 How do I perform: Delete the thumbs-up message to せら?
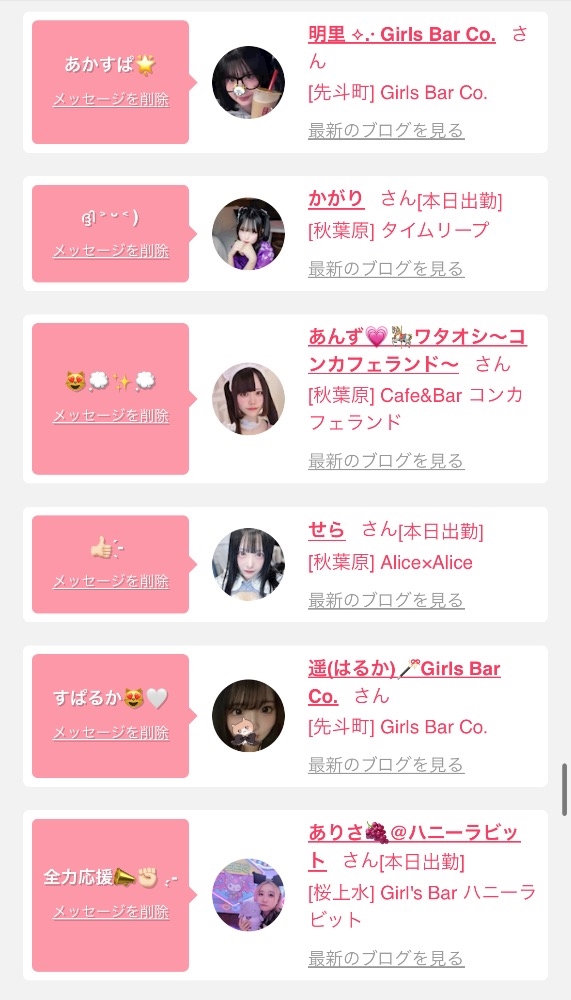coord(111,582)
